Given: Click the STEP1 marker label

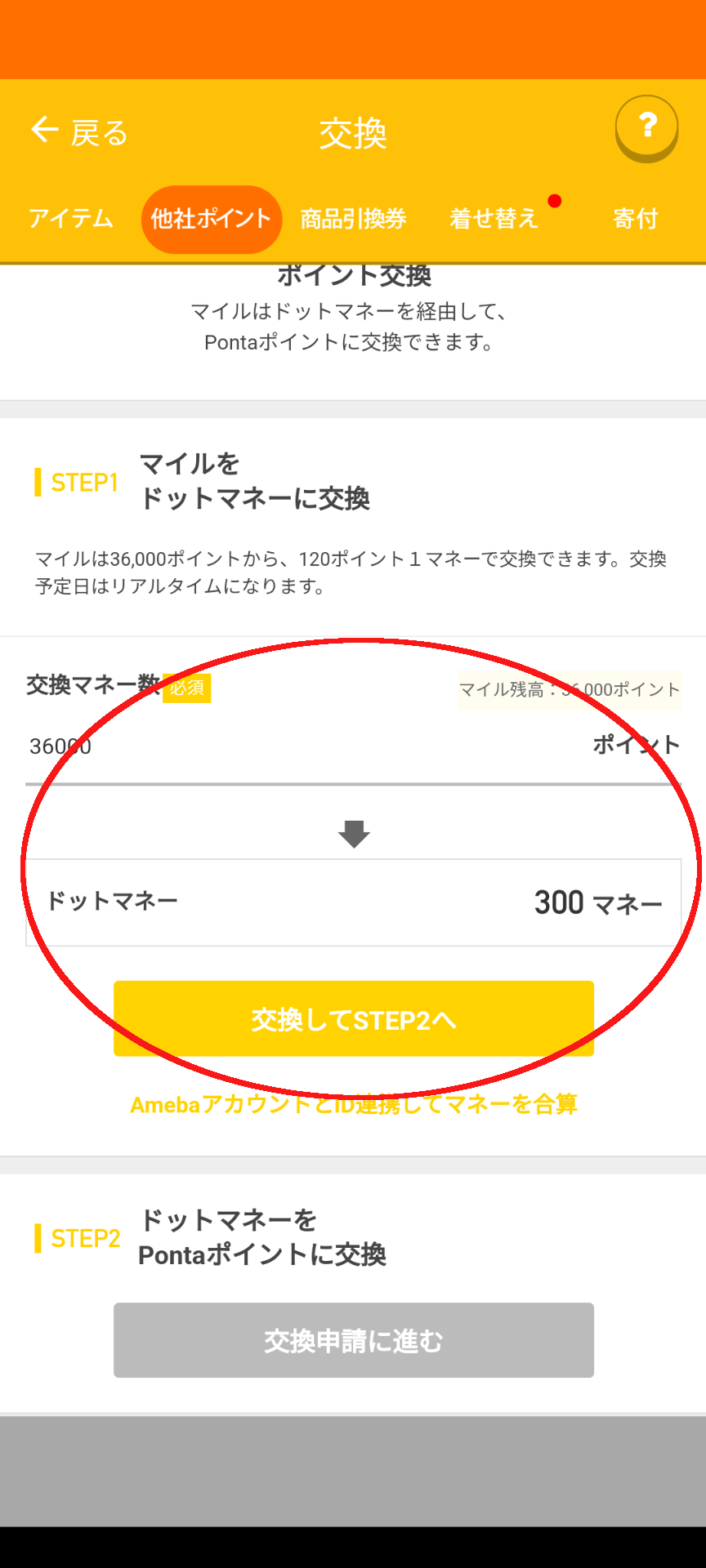Looking at the screenshot, I should (84, 483).
